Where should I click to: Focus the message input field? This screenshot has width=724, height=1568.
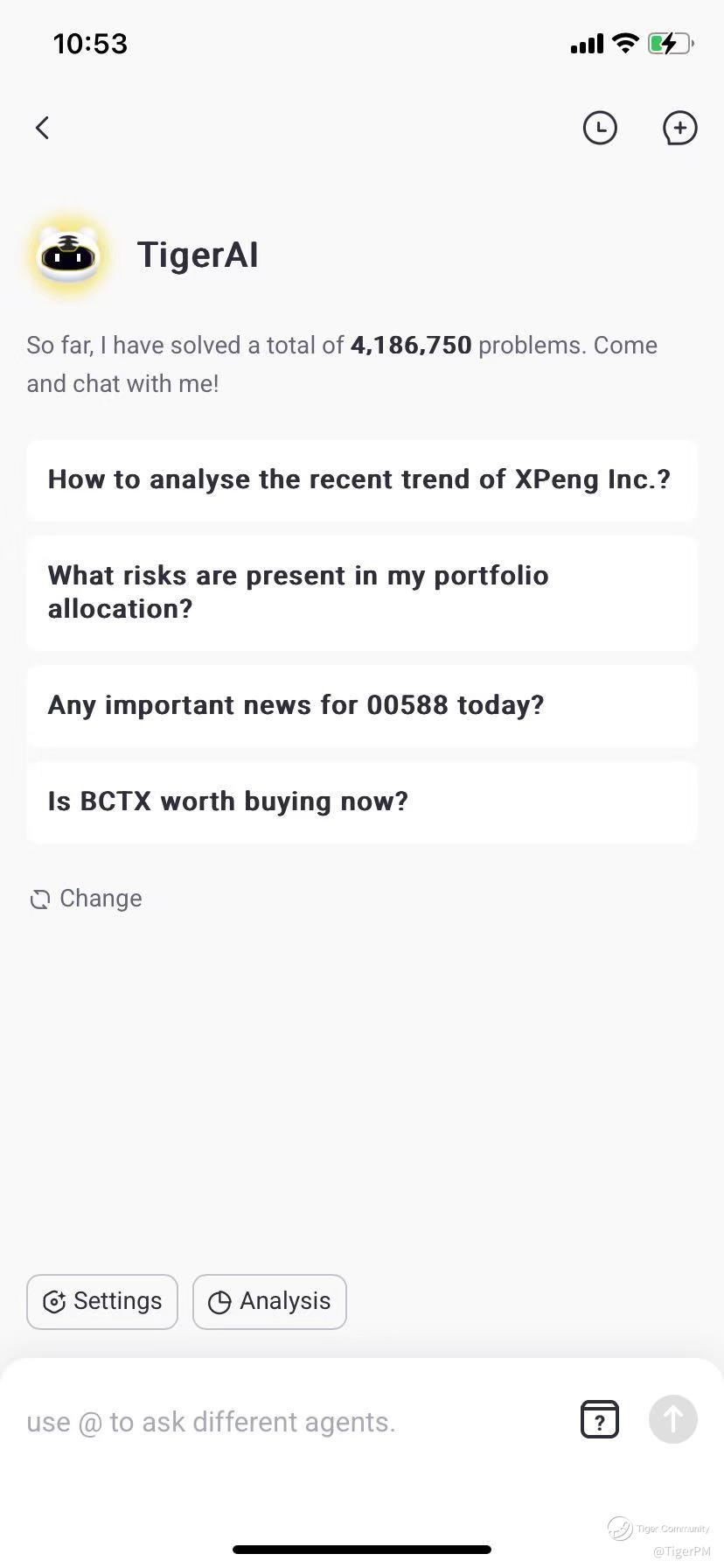click(x=289, y=1422)
